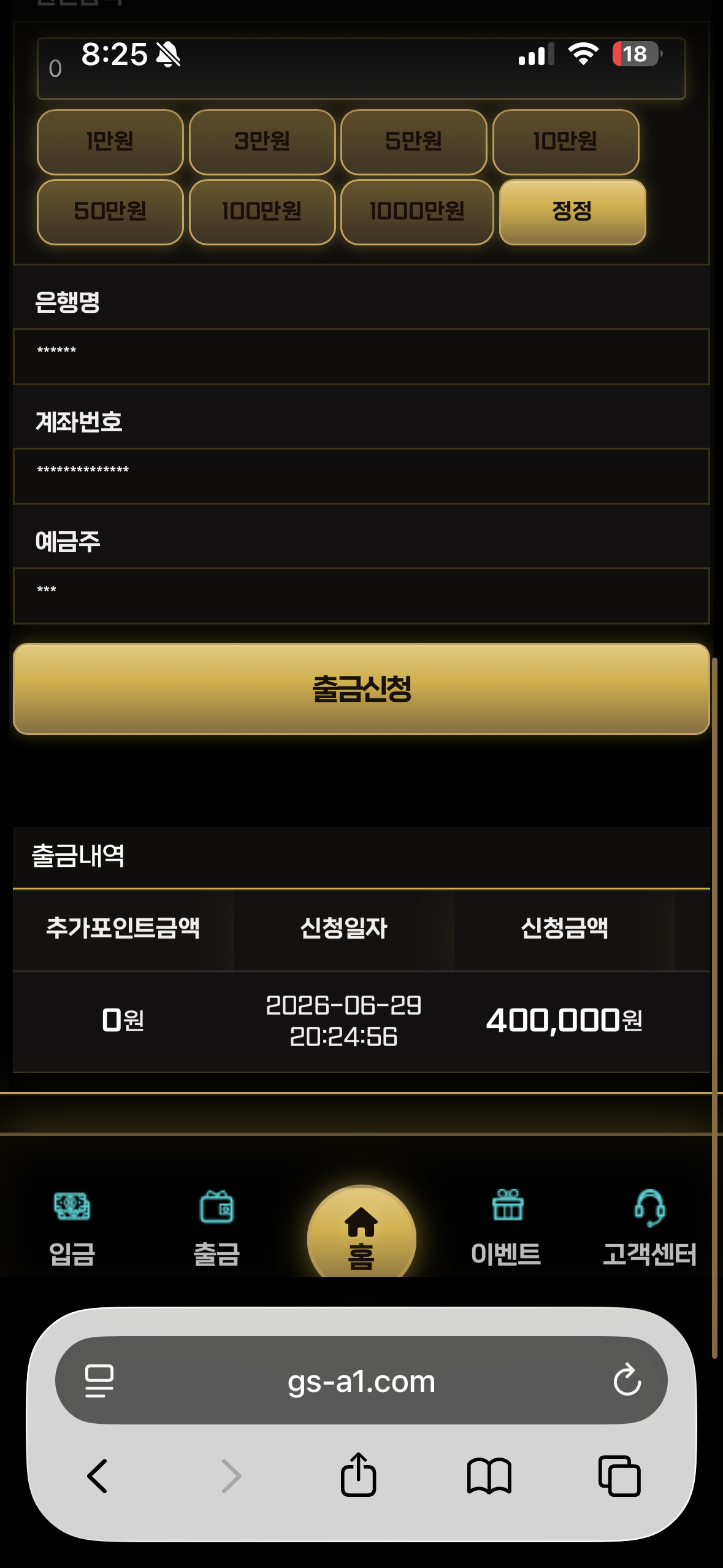Tap the withdrawal amount input field
723x1568 pixels.
(361, 69)
